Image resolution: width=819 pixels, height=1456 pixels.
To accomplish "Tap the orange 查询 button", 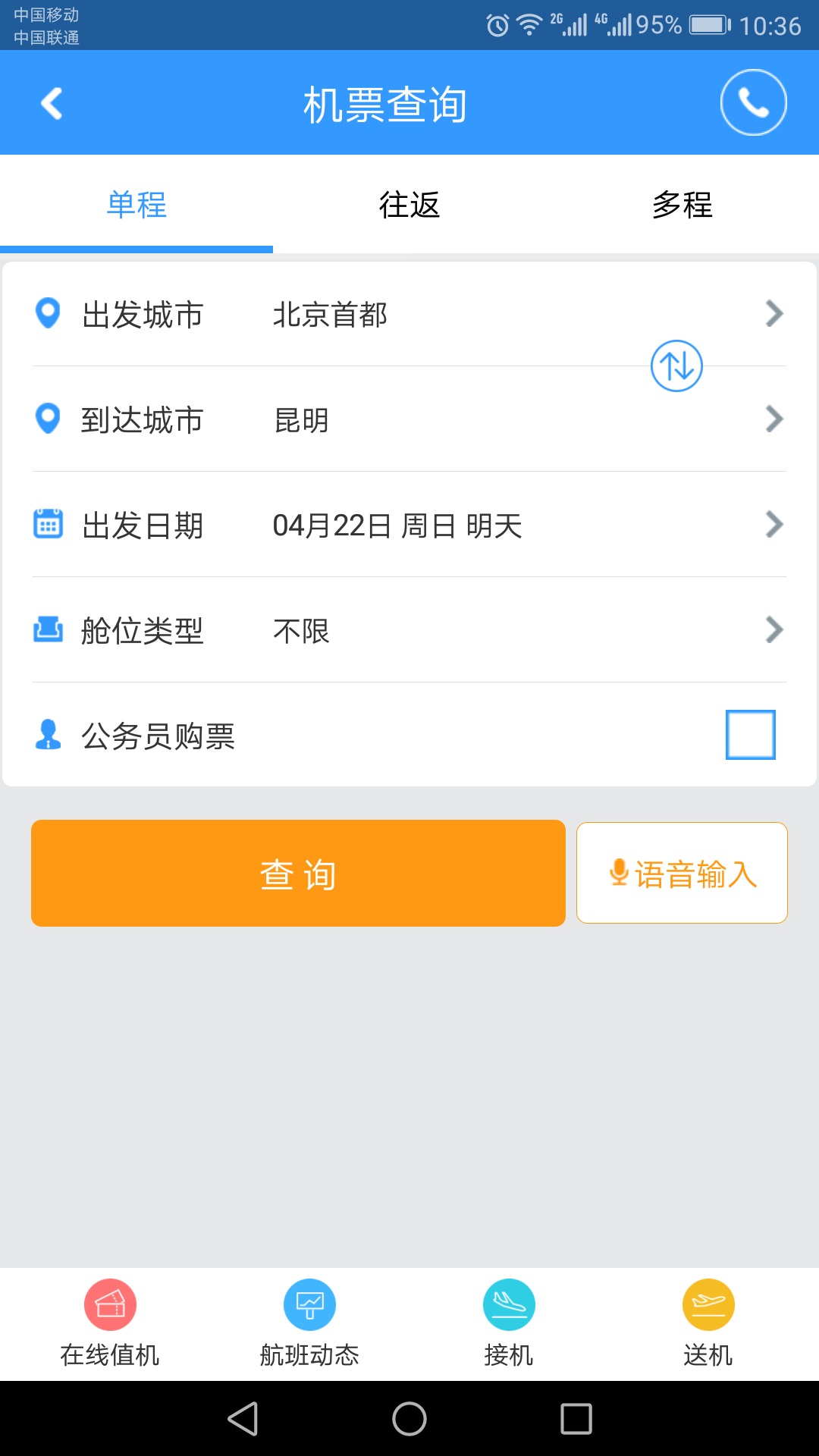I will tap(298, 873).
